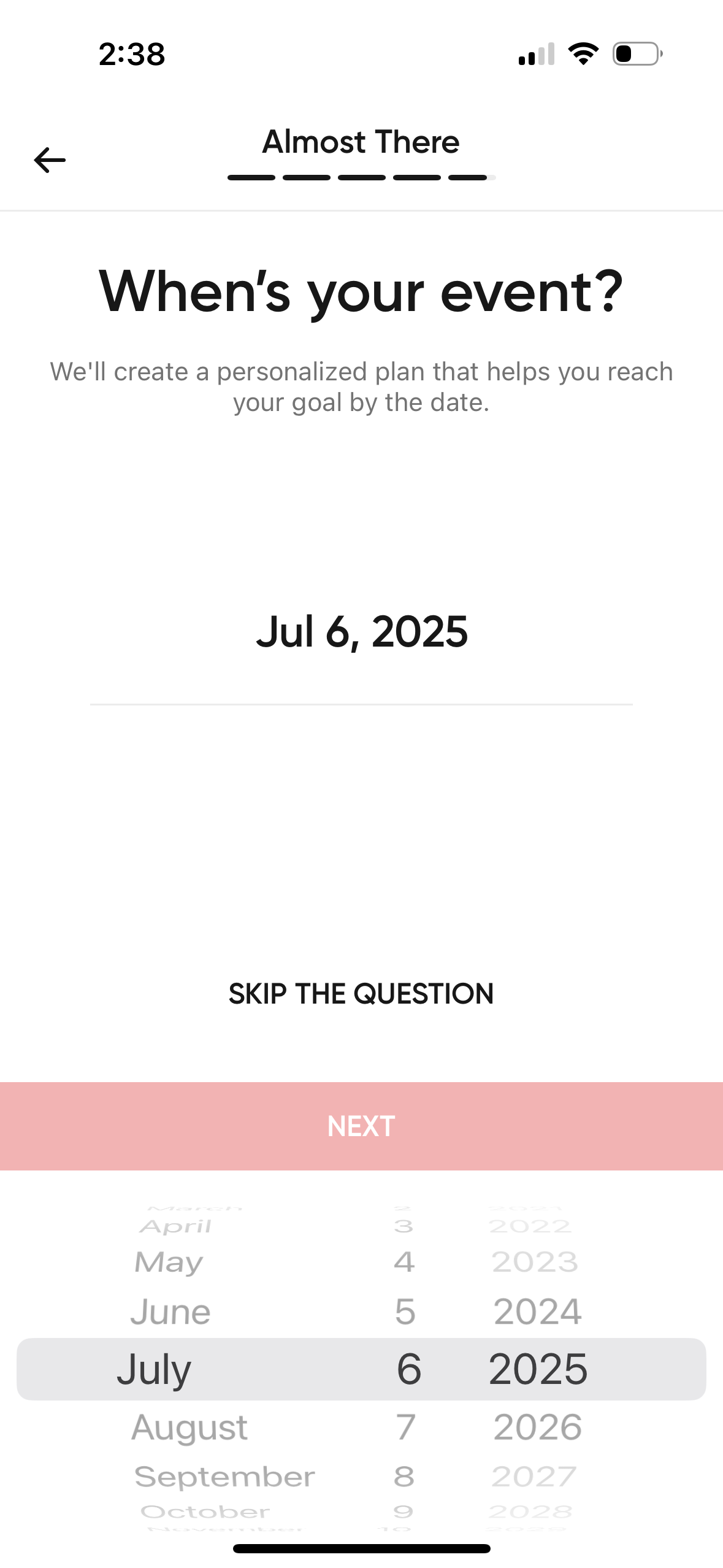
Task: Select July in the month wheel
Action: [153, 1369]
